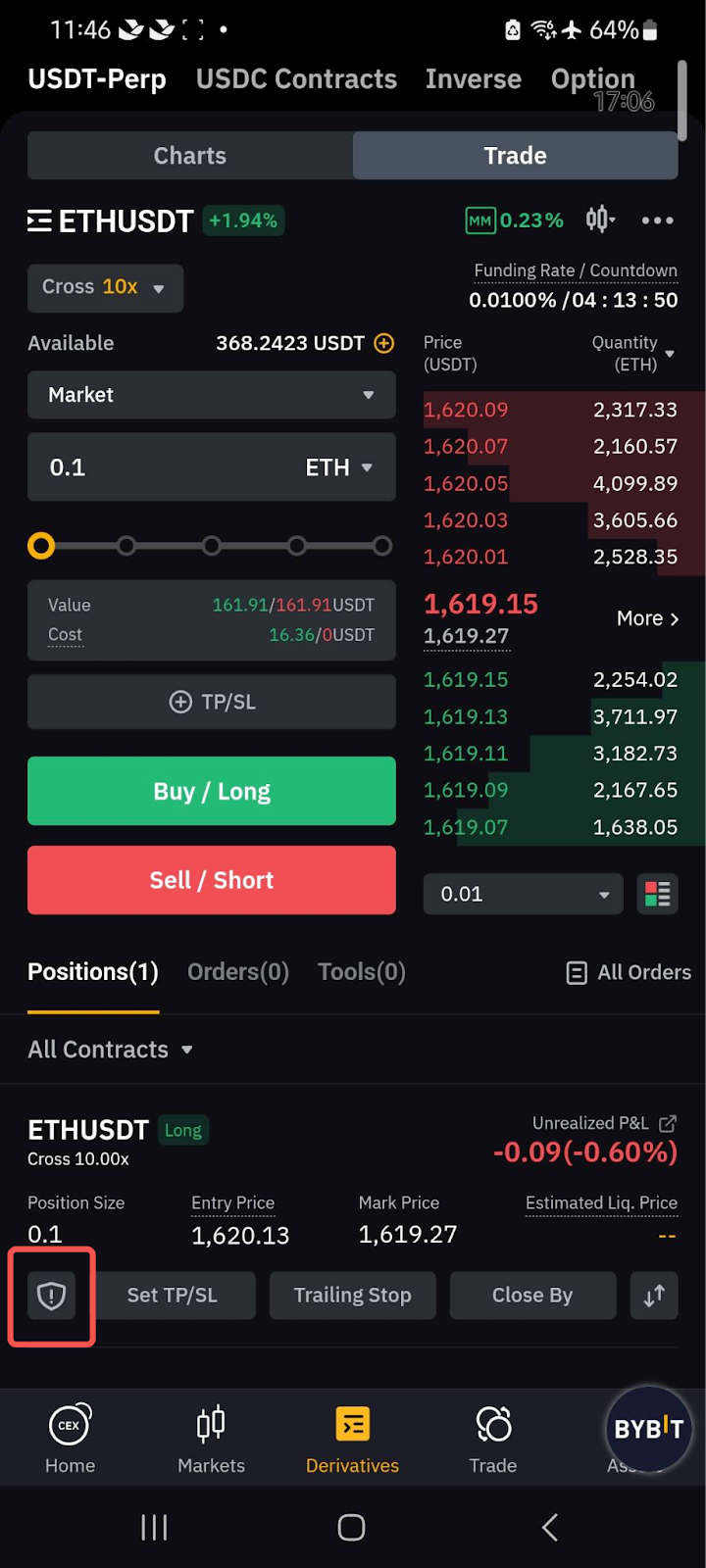Change the 0.01 order book depth

point(523,894)
